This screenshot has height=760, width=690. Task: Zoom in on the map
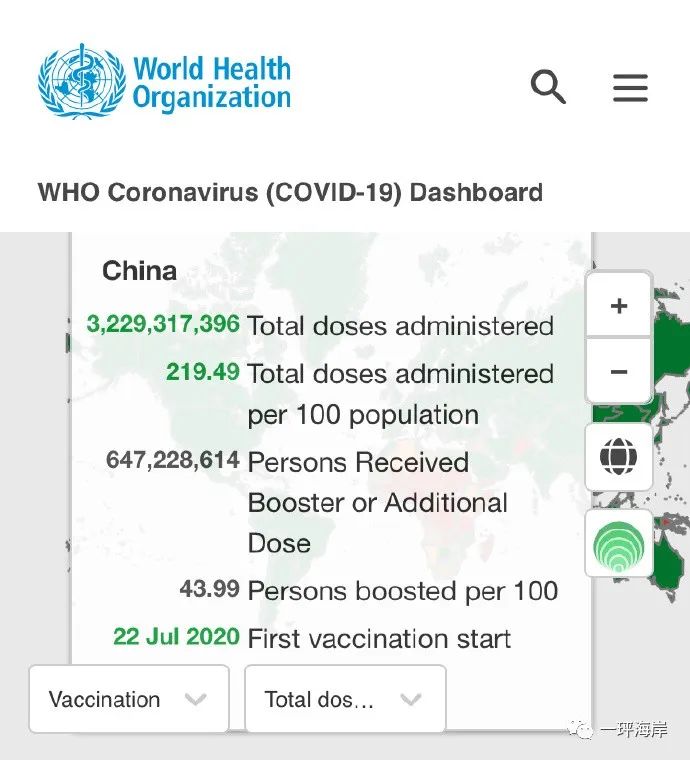click(618, 306)
